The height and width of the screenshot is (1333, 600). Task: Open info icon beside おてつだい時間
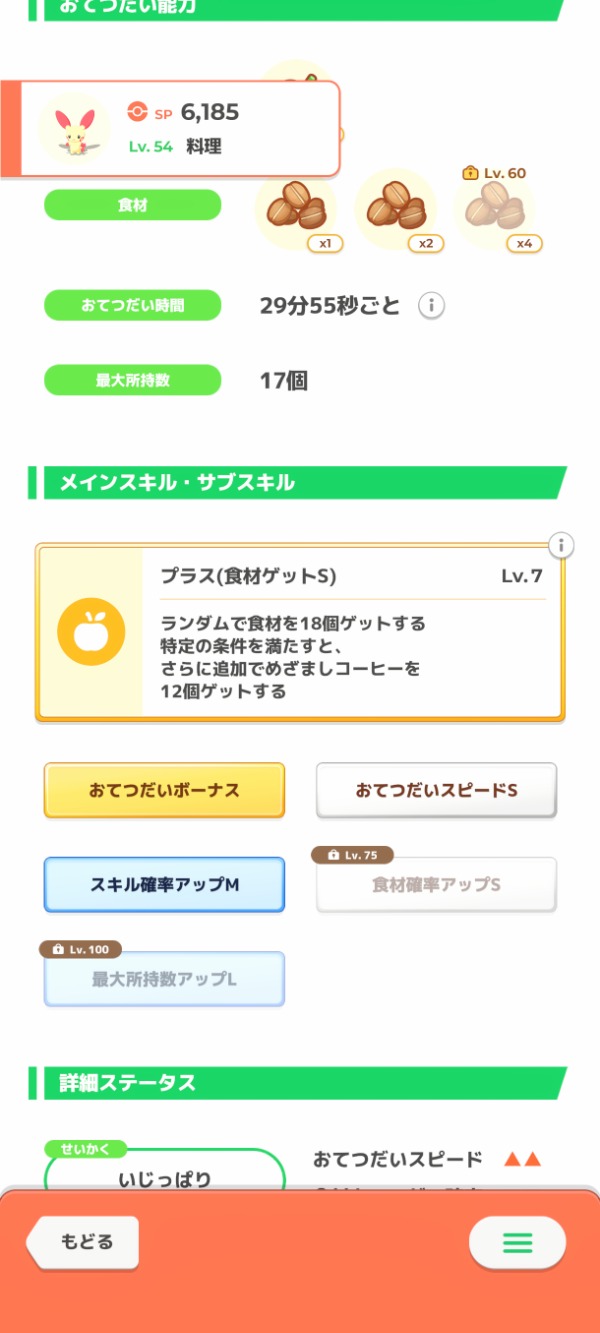431,306
